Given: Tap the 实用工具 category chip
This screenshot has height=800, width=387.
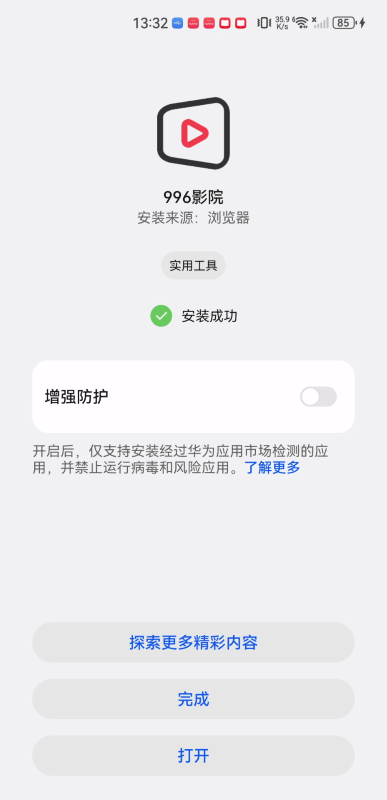Looking at the screenshot, I should pos(193,265).
